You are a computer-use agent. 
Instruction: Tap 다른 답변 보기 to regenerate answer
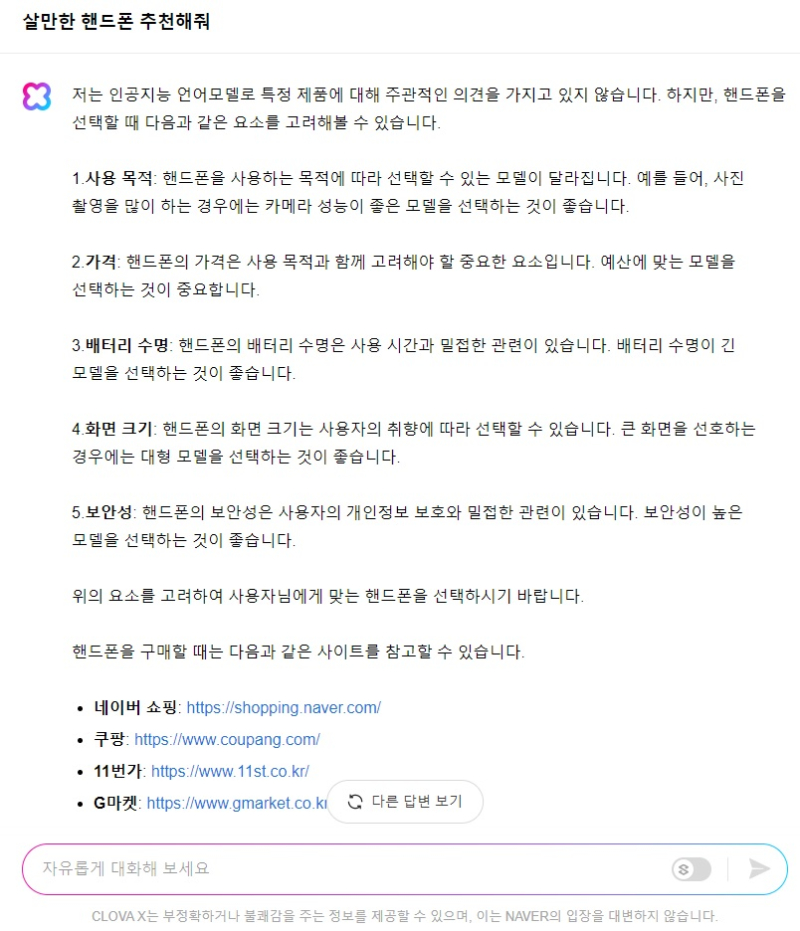coord(405,802)
